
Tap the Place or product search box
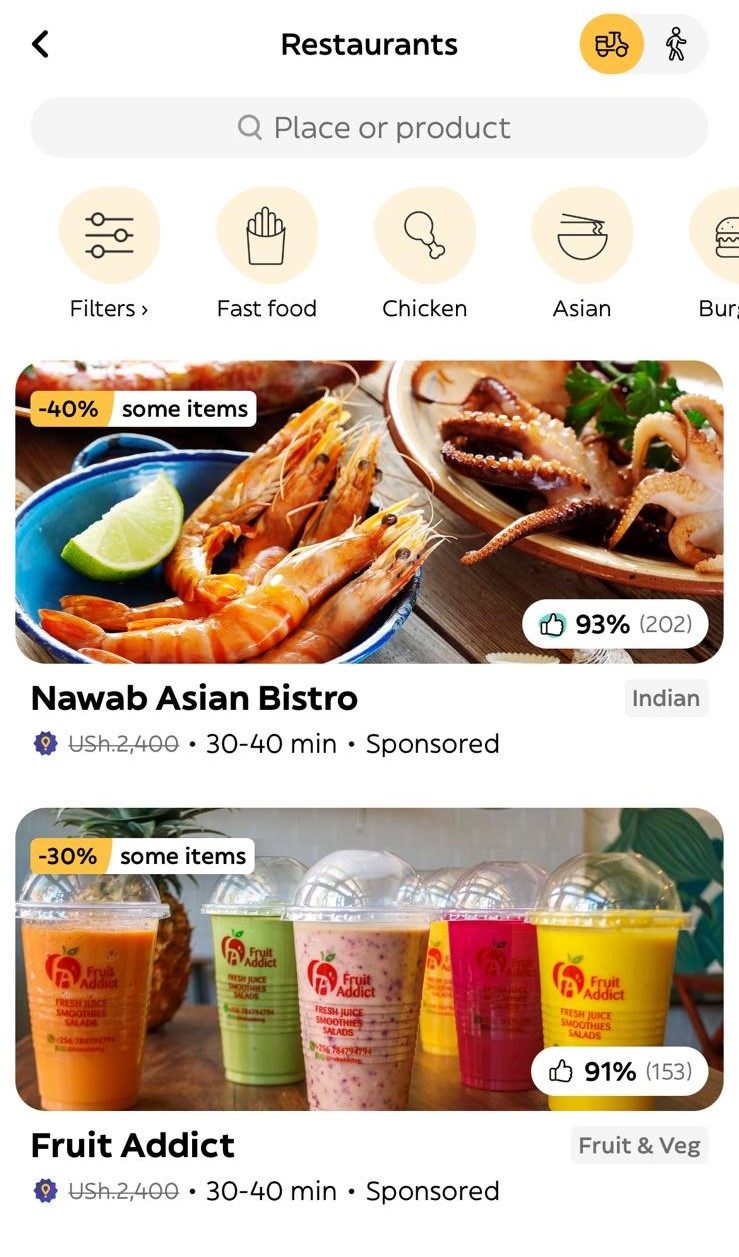coord(369,128)
